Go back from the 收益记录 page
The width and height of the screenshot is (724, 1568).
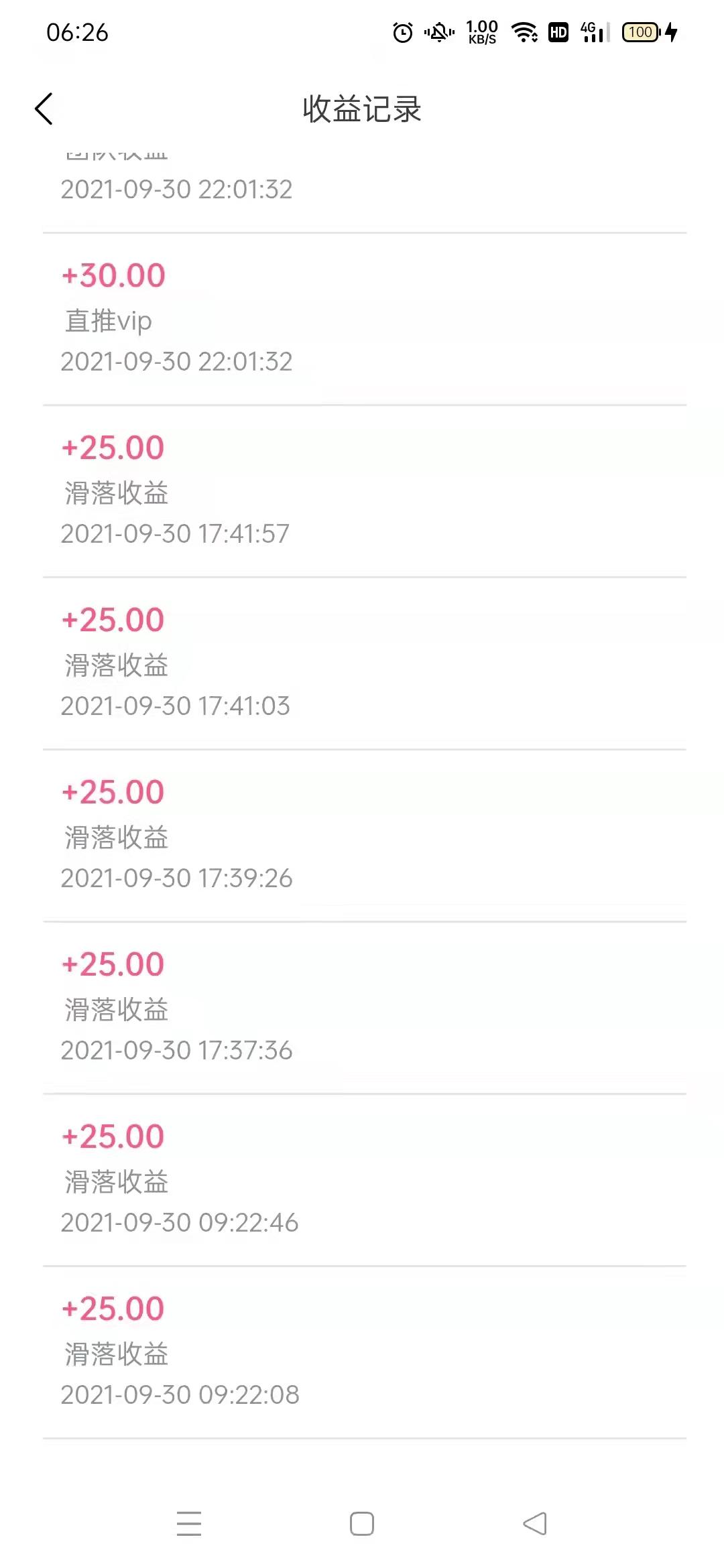(44, 109)
